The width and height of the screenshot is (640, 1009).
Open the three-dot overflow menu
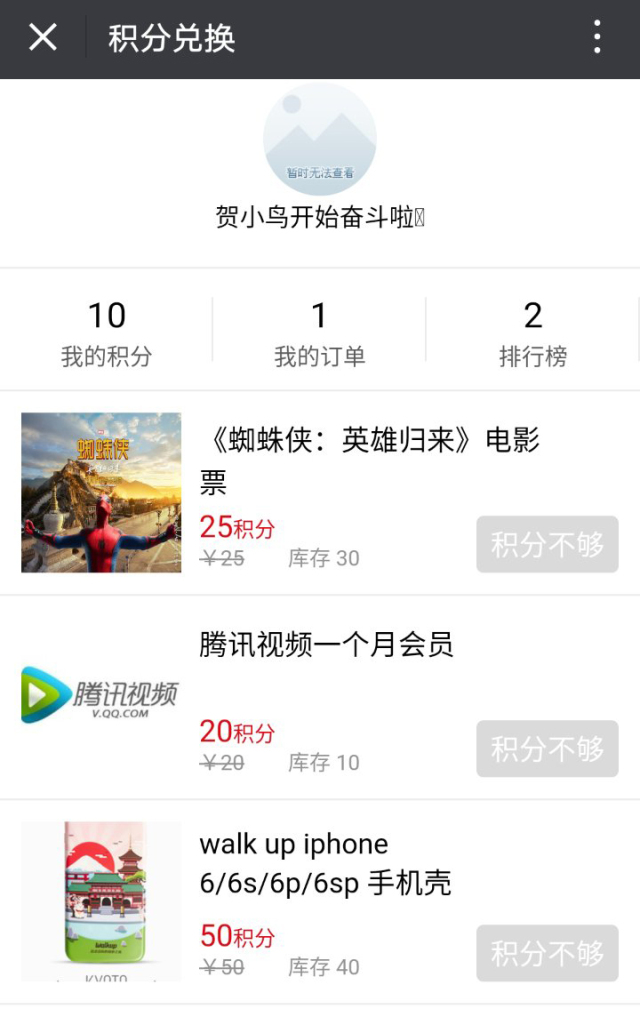pyautogui.click(x=597, y=38)
